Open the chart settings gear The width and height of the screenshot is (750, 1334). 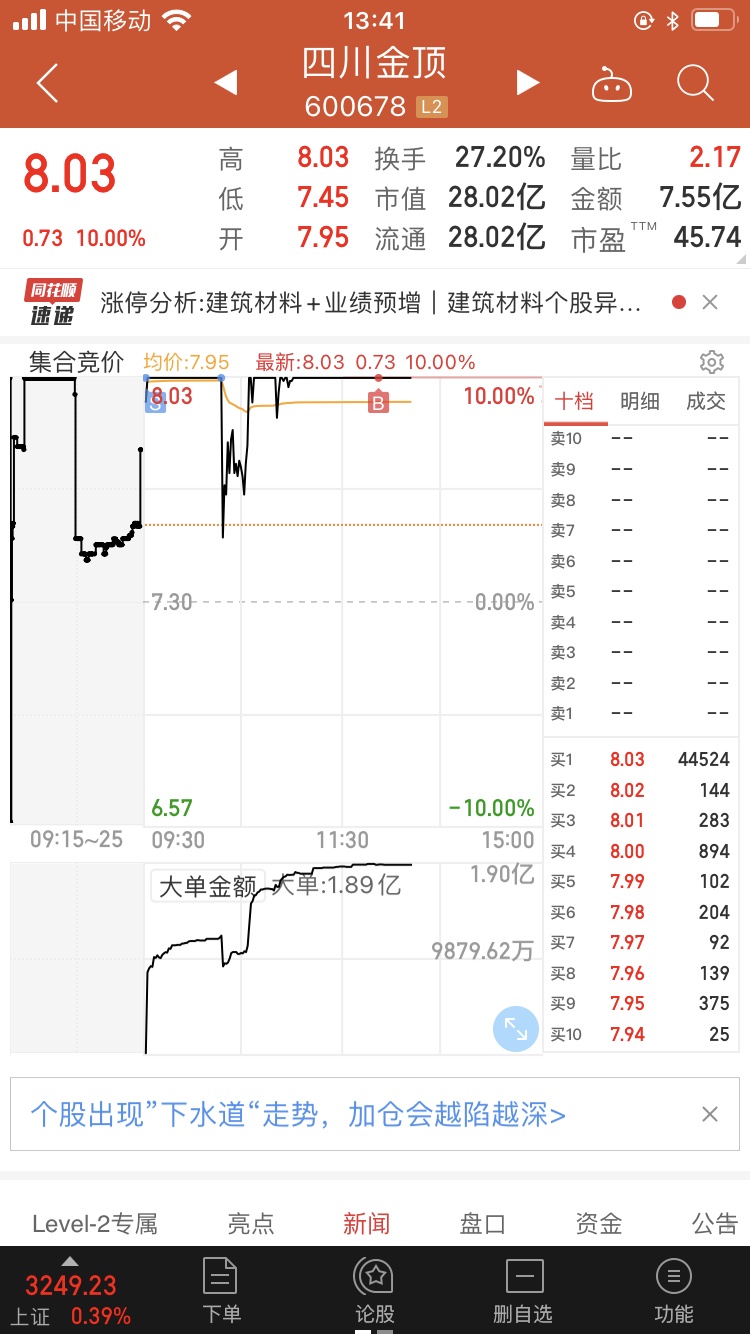pyautogui.click(x=711, y=362)
